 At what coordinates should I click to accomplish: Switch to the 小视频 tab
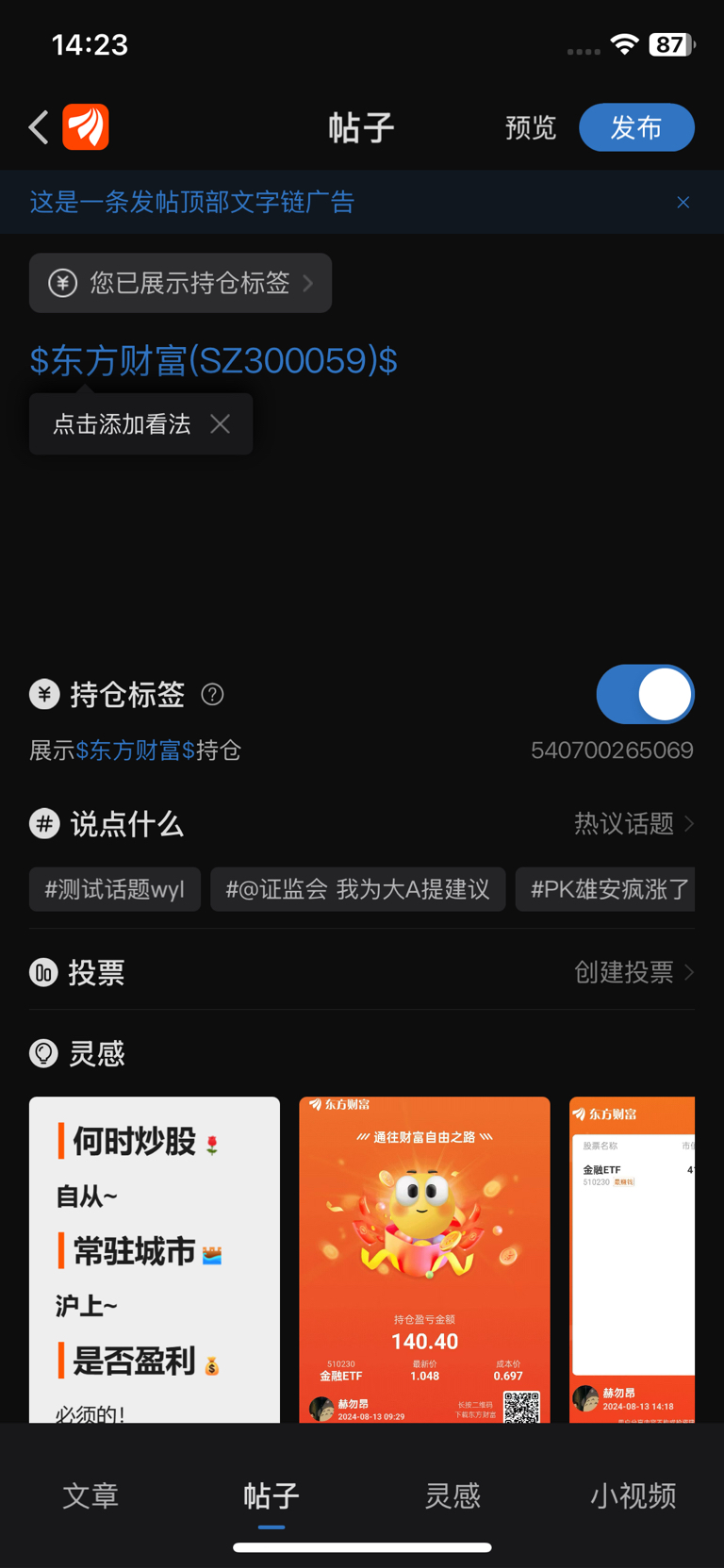pyautogui.click(x=633, y=1495)
